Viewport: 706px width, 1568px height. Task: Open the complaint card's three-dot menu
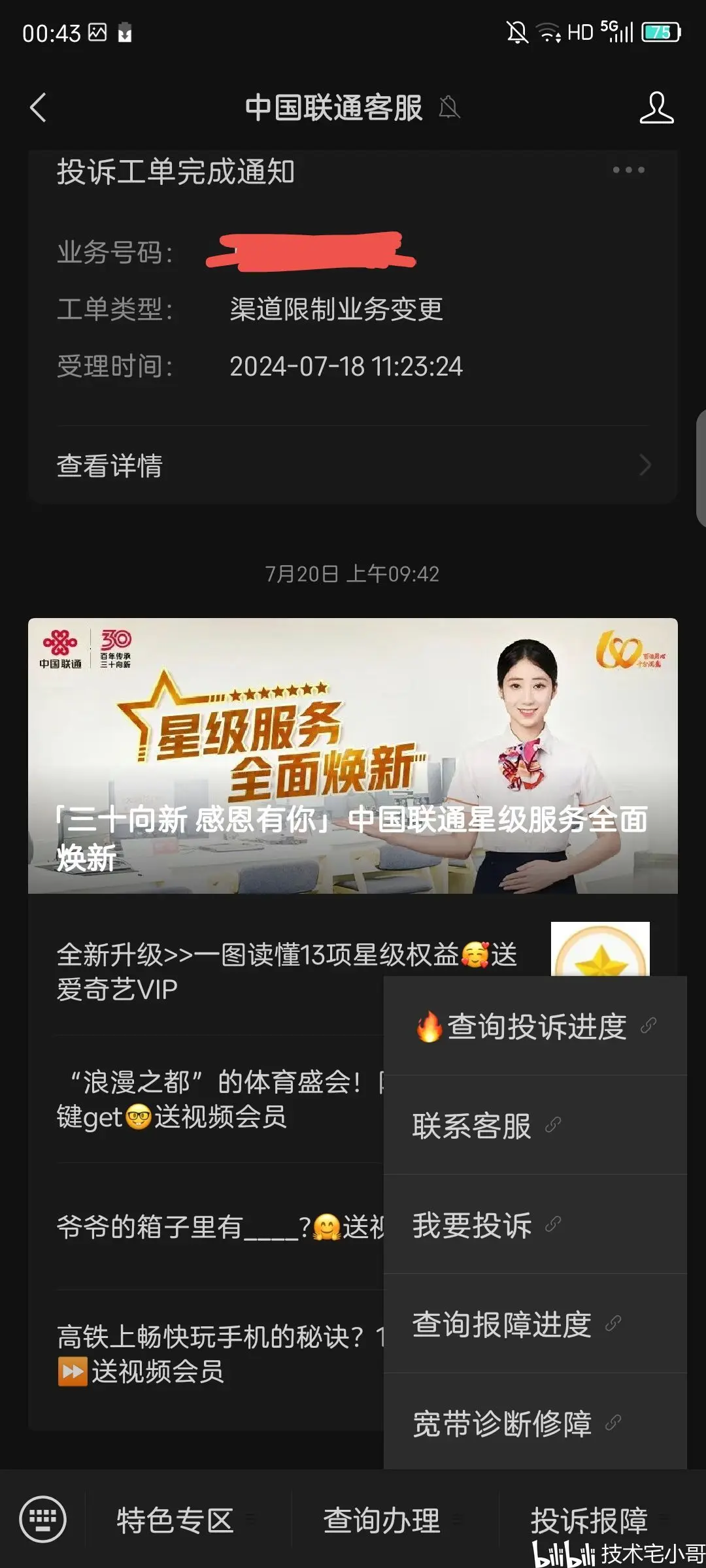[628, 170]
